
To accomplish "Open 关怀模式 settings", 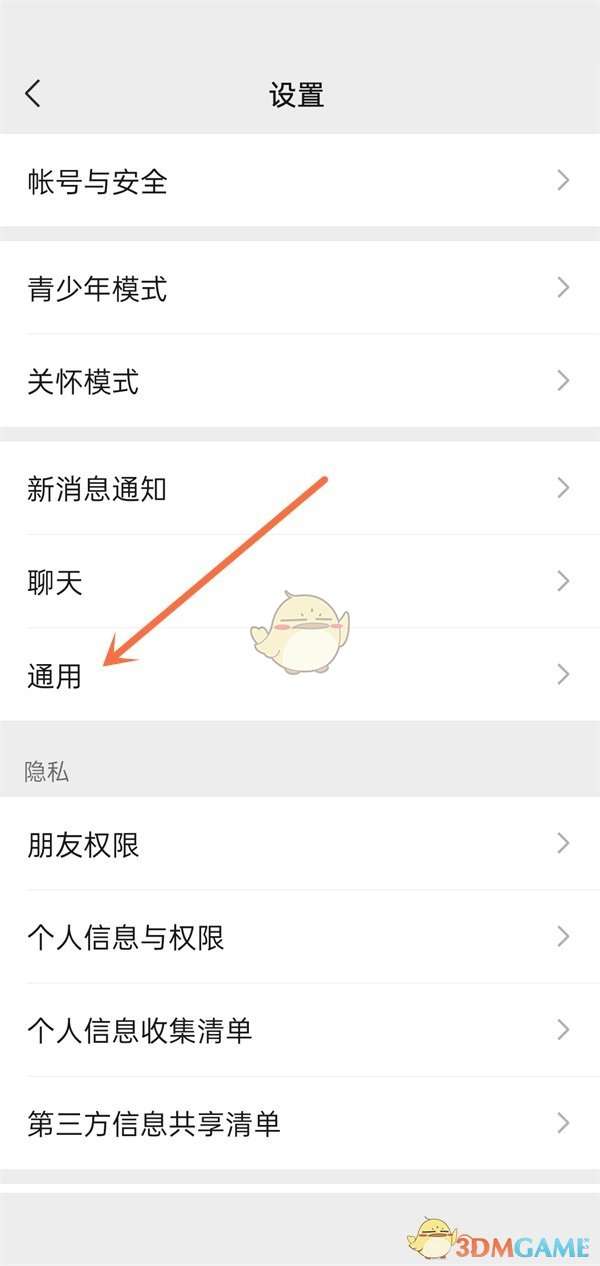I will (300, 381).
